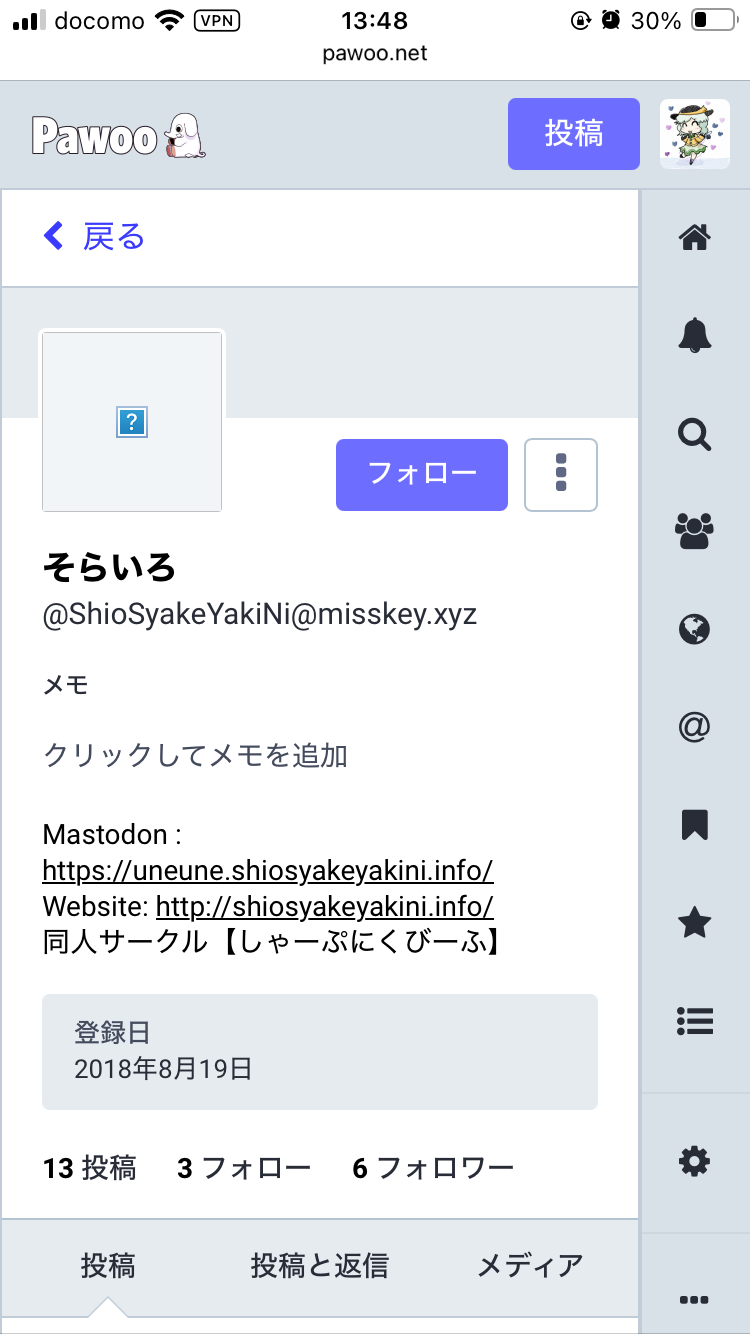
Task: Follow そらいろ with the フォロー button
Action: point(421,475)
